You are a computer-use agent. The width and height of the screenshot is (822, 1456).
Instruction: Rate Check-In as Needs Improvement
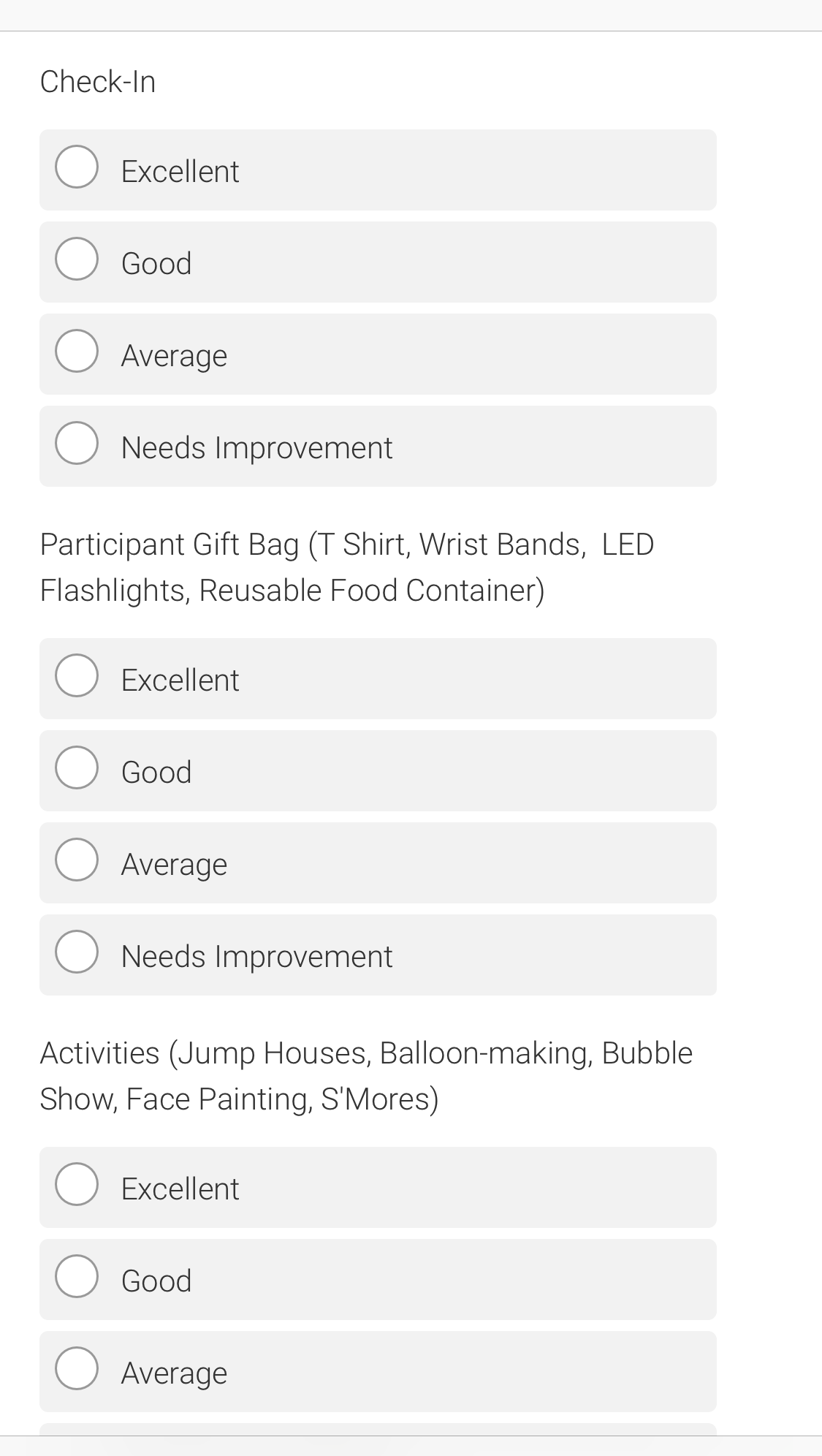click(x=378, y=447)
